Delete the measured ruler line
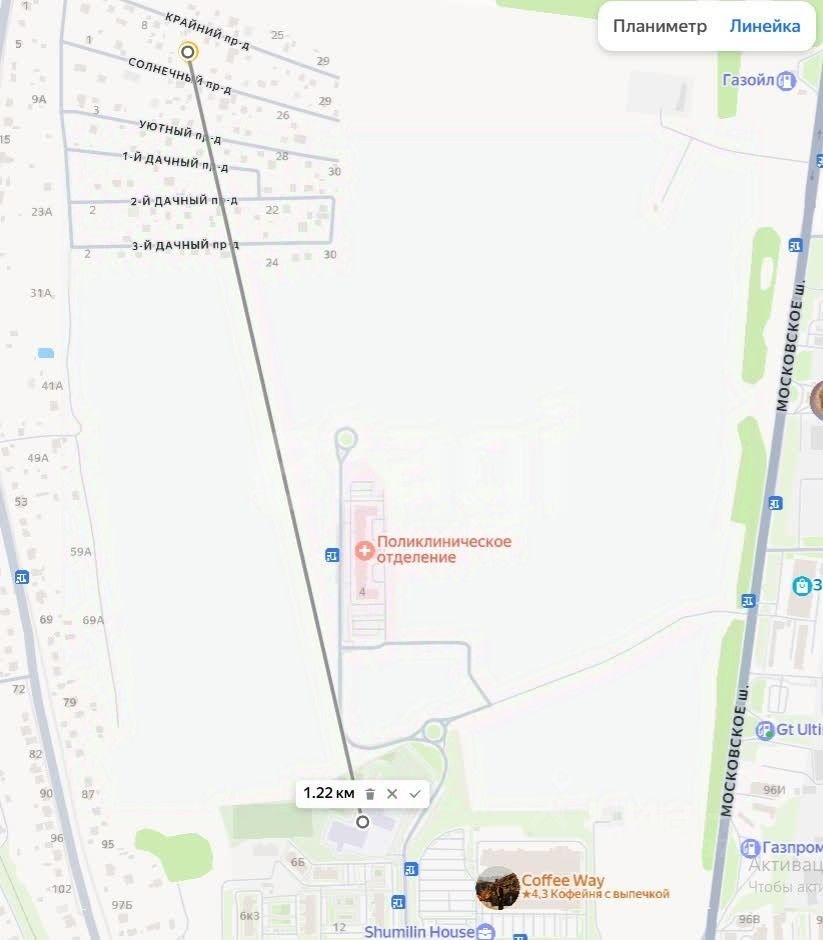Screen dimensions: 823x940 pyautogui.click(x=370, y=794)
